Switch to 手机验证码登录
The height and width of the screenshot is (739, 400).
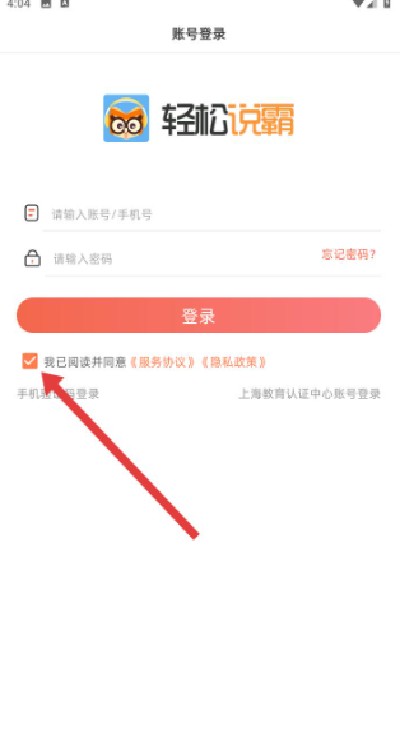click(58, 394)
